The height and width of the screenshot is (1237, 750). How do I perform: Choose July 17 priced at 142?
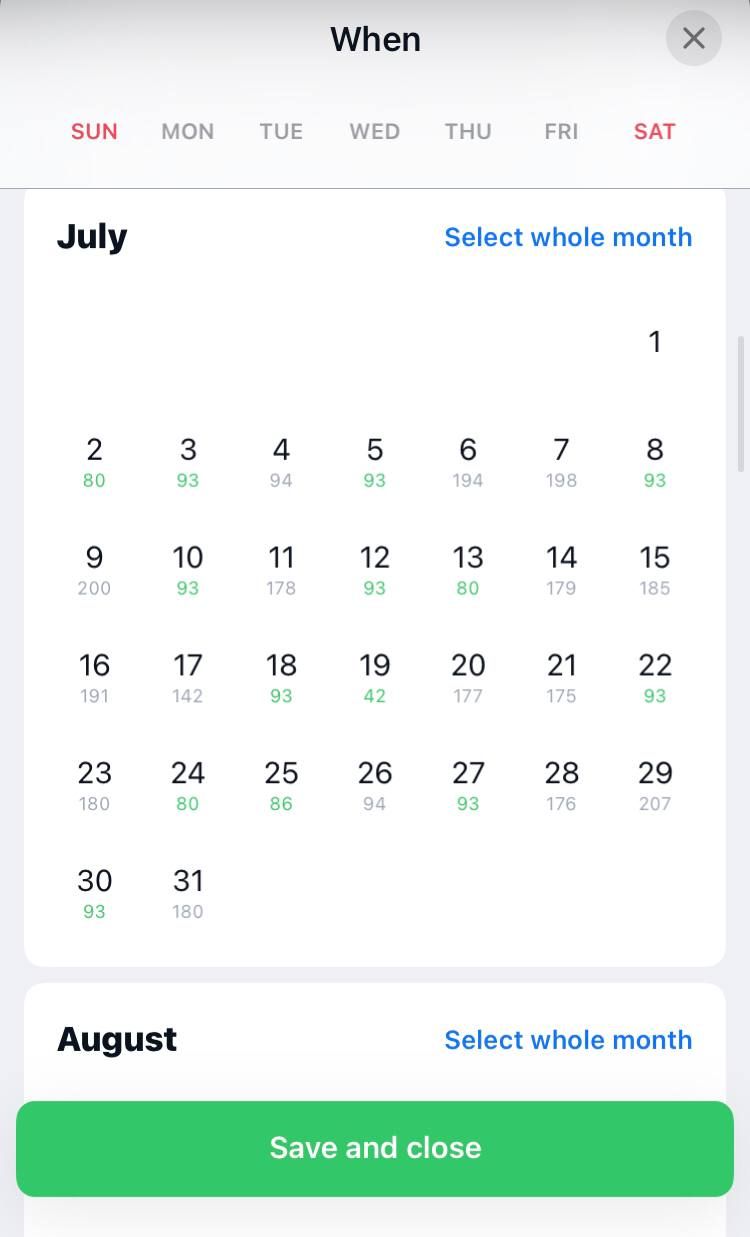188,677
